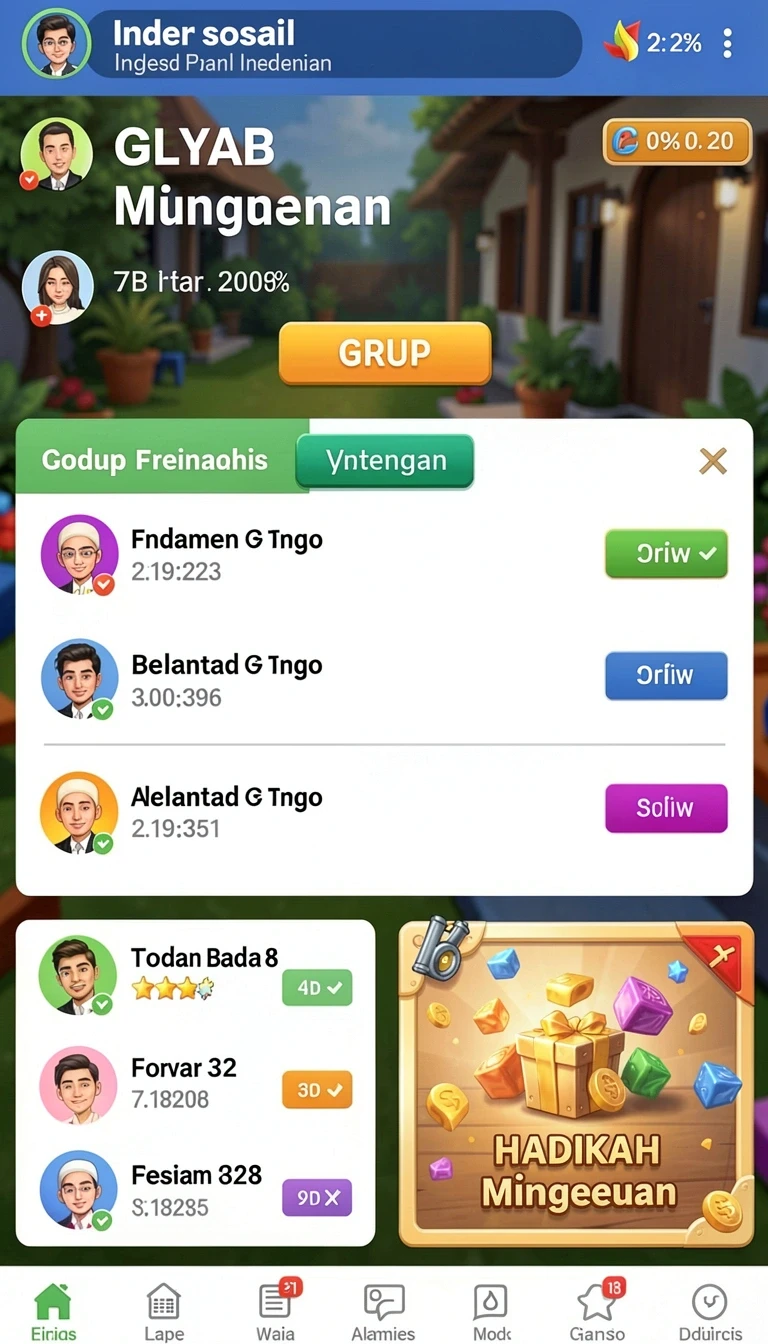Tap the 4D button next to Todan Bada 8

pyautogui.click(x=318, y=988)
